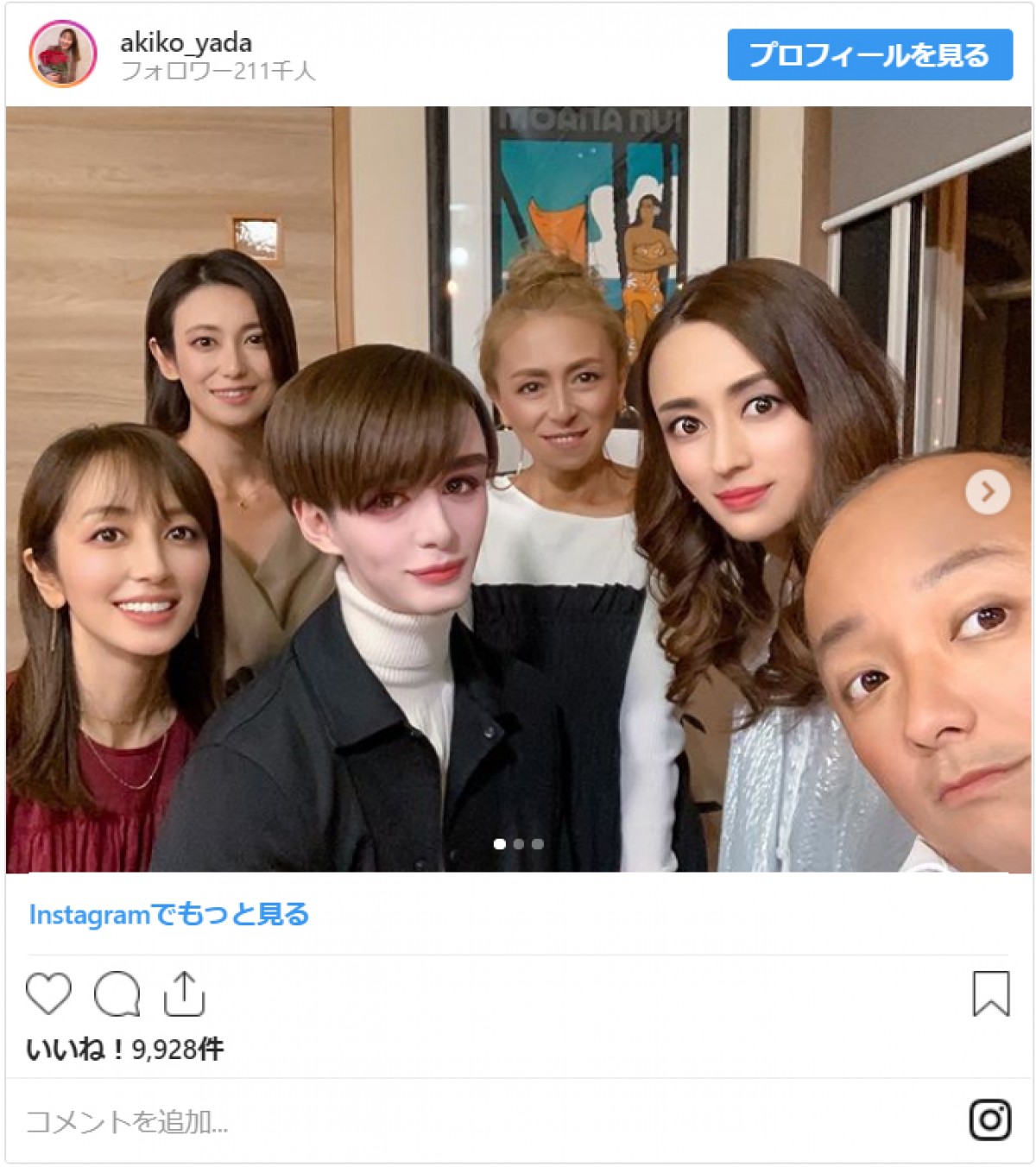1036x1167 pixels.
Task: Open the group photo post
Action: 518,489
